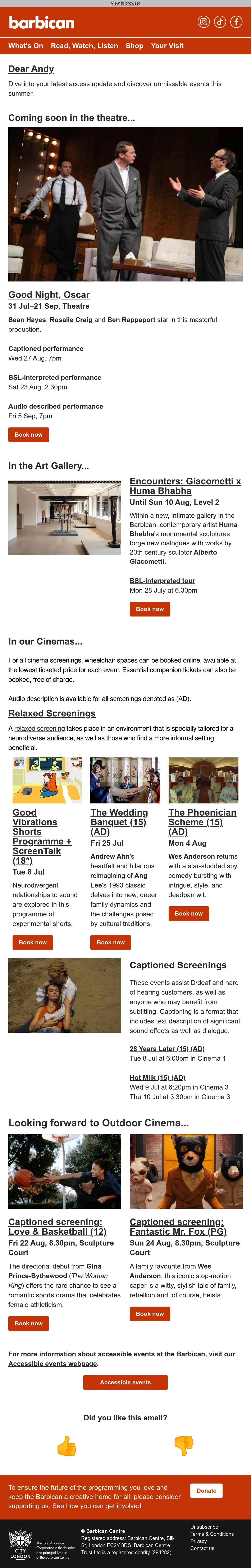
Task: Book now for Good Night, Oscar
Action: tap(29, 435)
